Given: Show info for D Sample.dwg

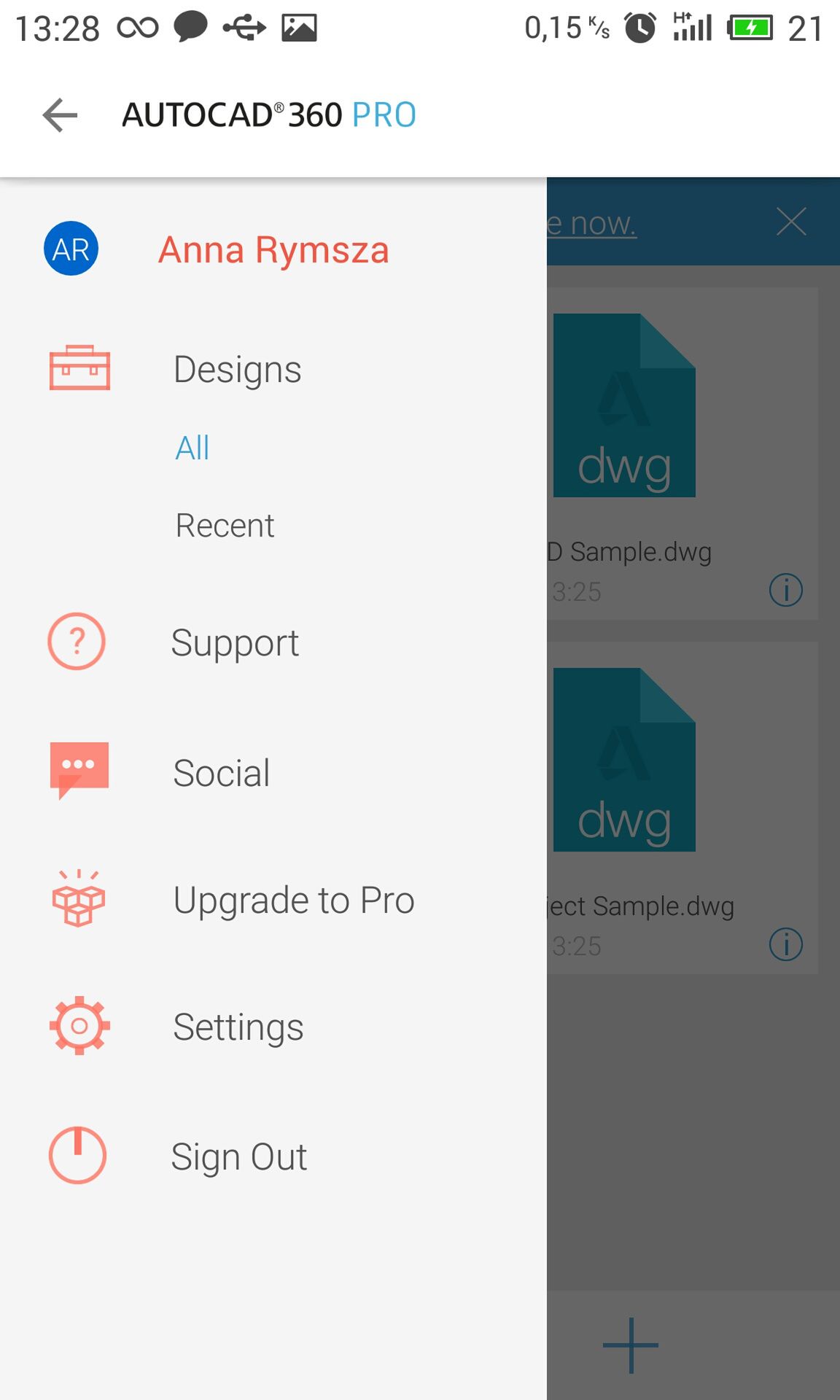Looking at the screenshot, I should pyautogui.click(x=786, y=590).
